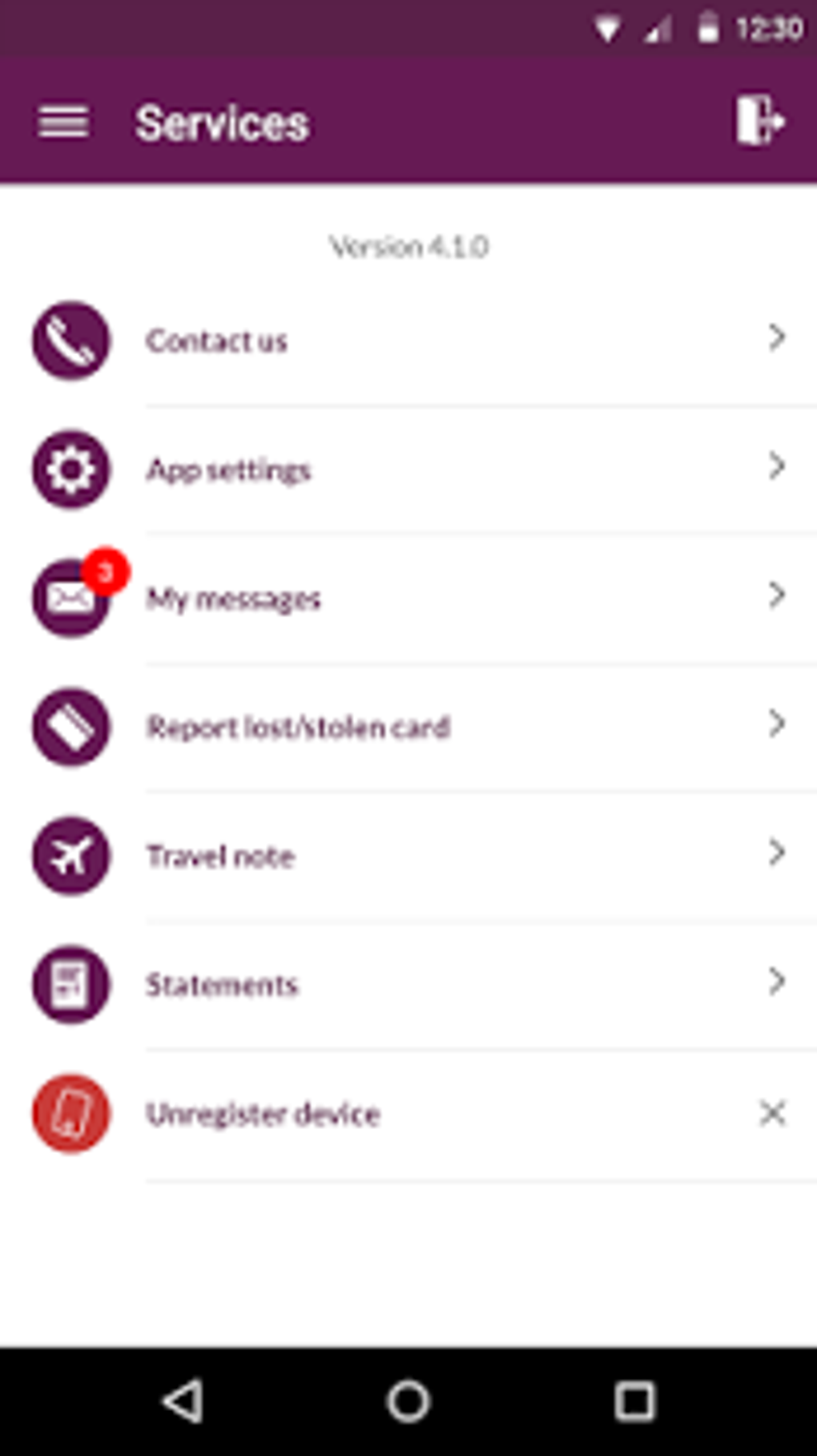Tap the logout icon in the app bar
This screenshot has height=1456, width=817.
click(758, 121)
